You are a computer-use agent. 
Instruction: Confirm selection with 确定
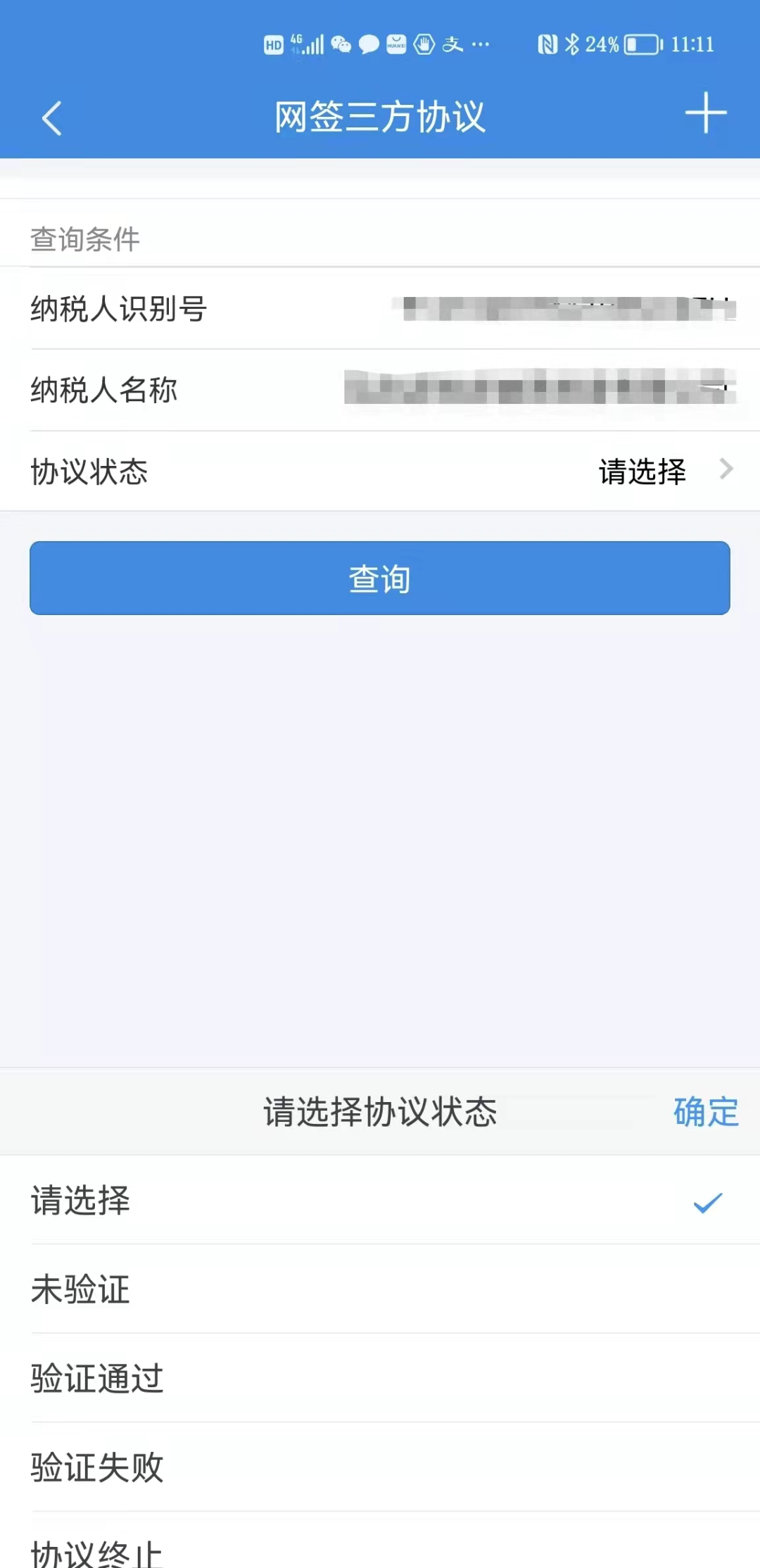(706, 1112)
